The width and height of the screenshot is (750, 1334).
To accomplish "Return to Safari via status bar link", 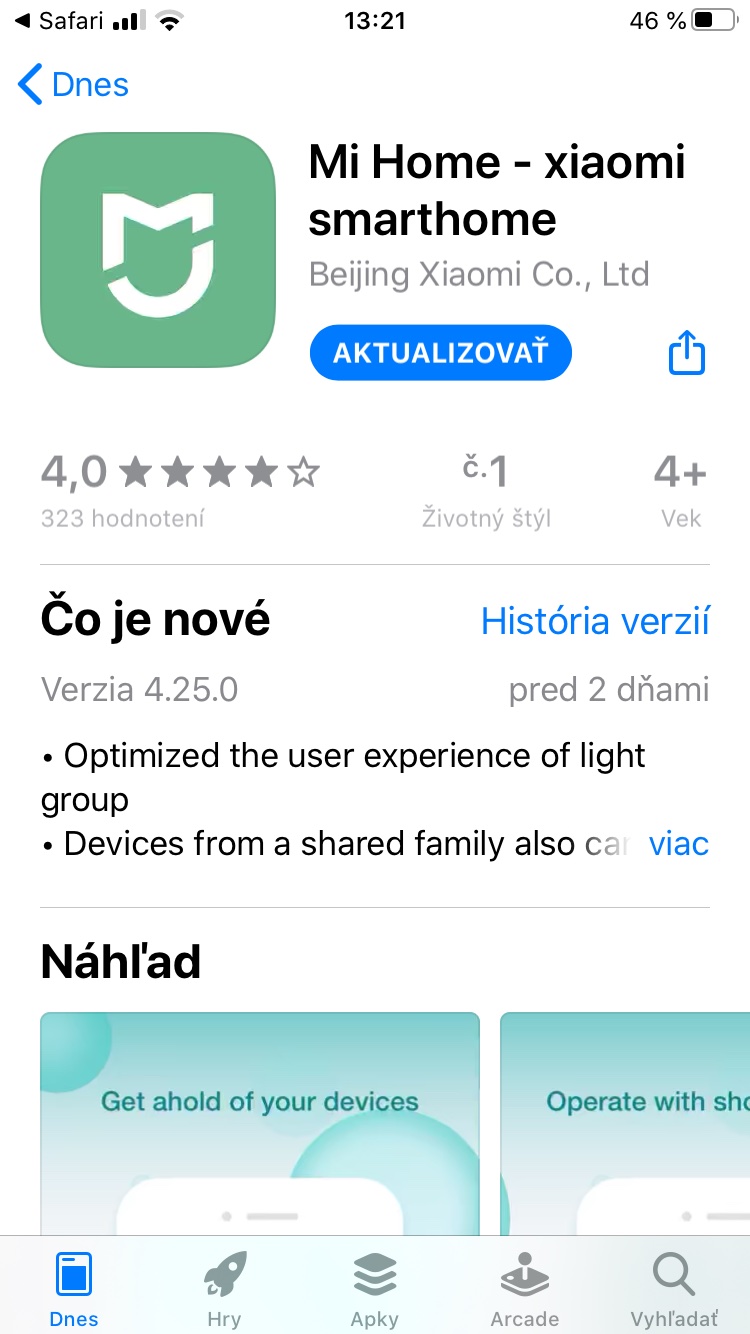I will coord(60,20).
